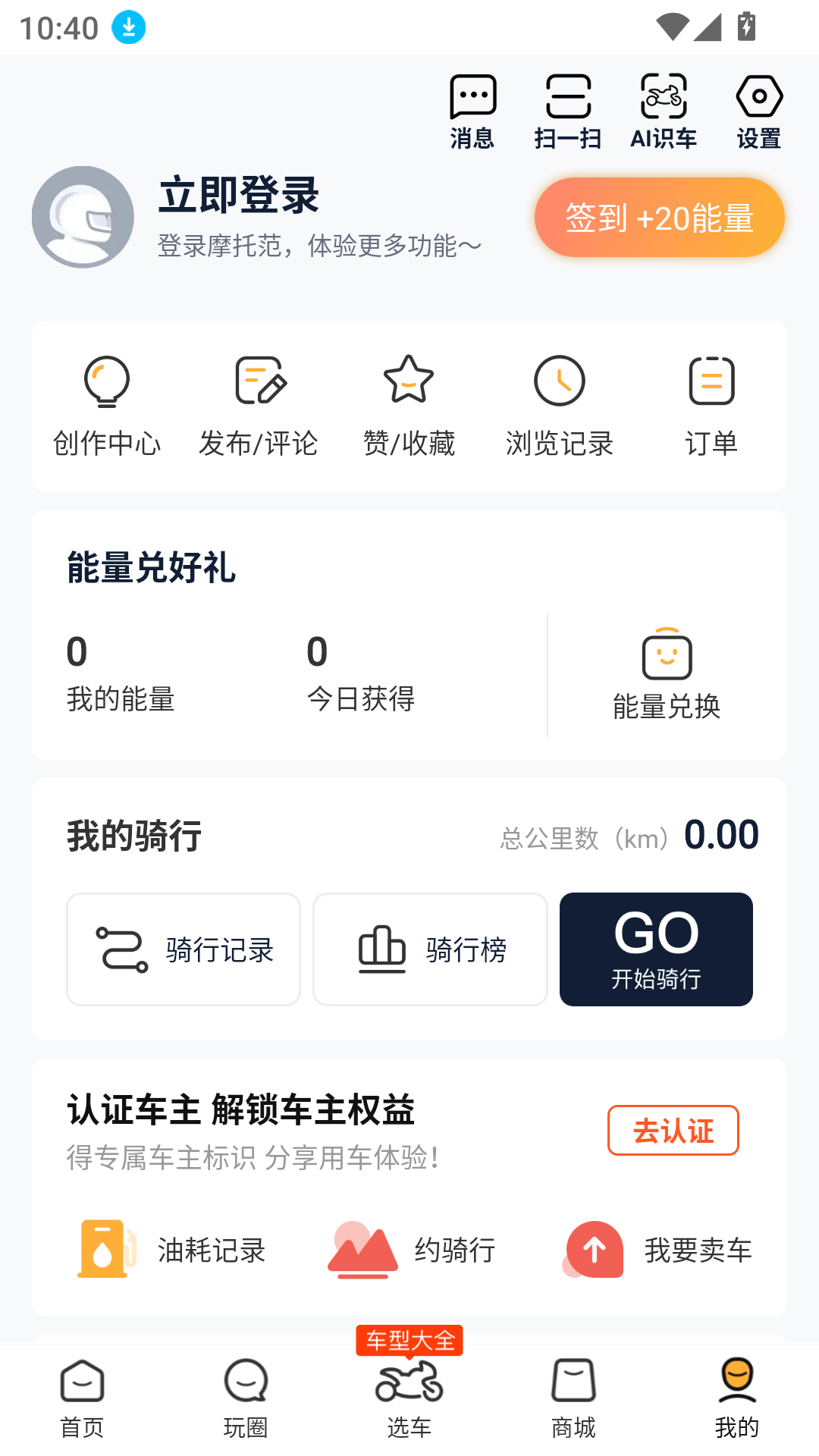Tap 立即登录 to log in

pos(239,195)
